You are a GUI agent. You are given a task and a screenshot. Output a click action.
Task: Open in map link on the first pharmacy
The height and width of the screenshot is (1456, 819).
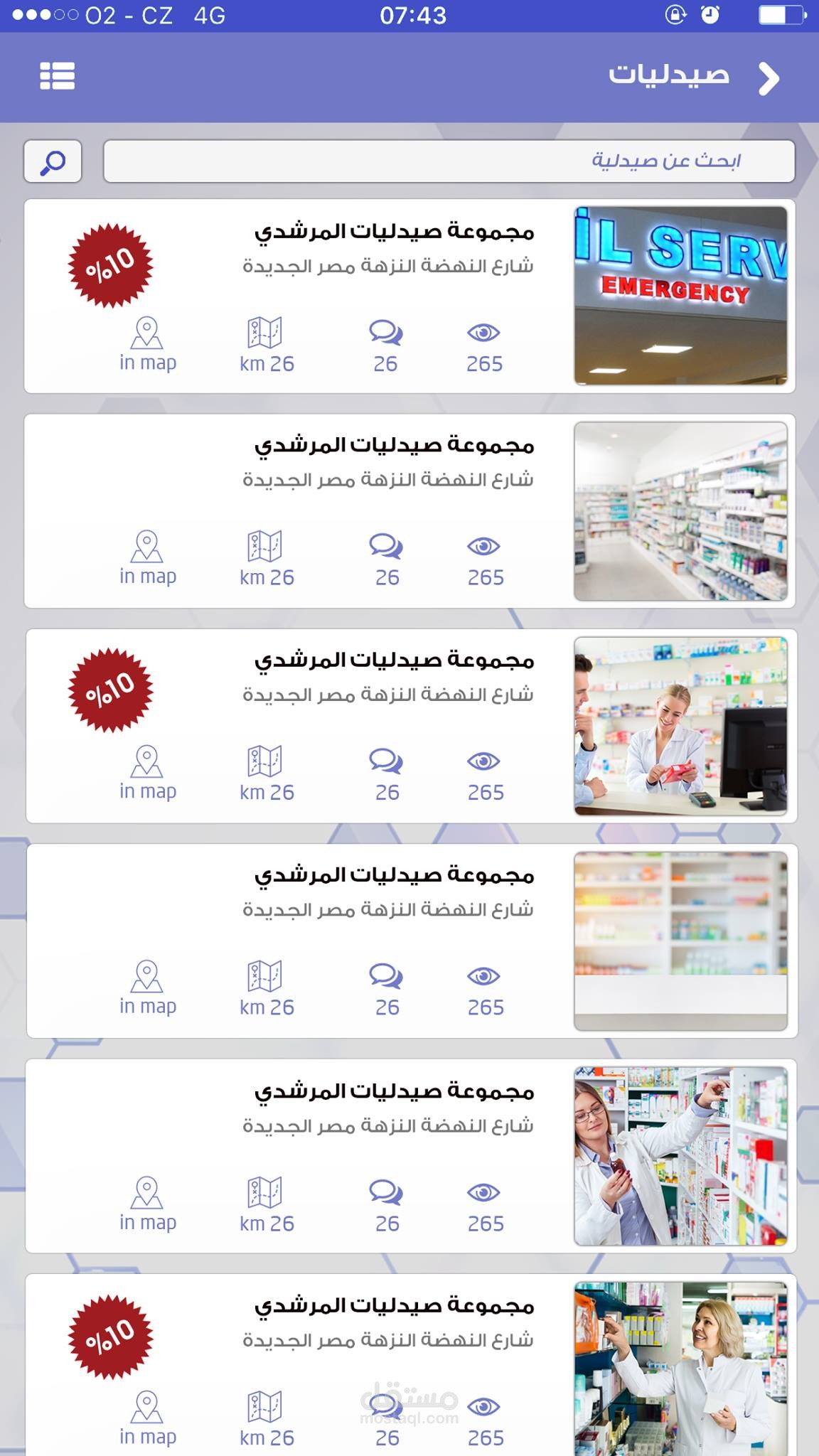(148, 363)
